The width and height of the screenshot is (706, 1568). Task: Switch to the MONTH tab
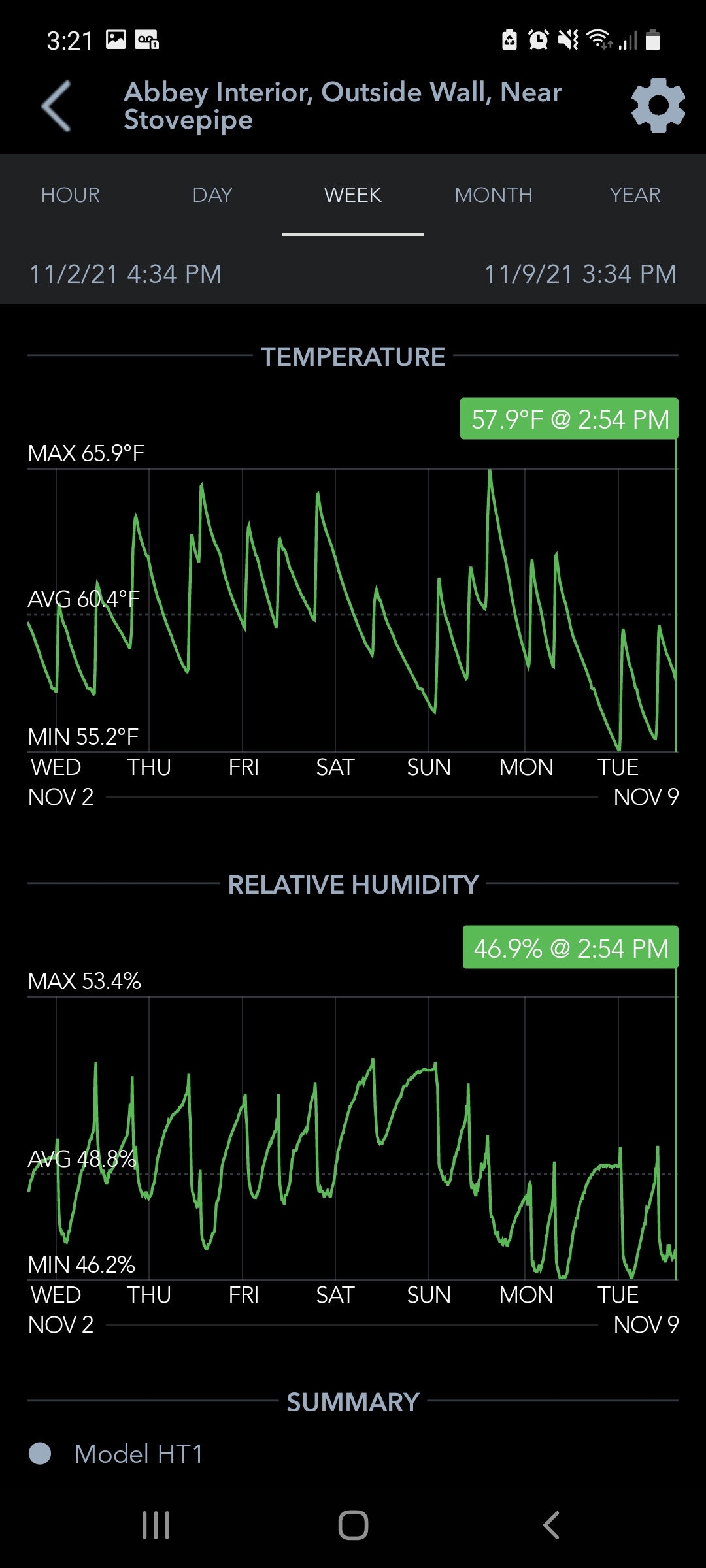(494, 195)
